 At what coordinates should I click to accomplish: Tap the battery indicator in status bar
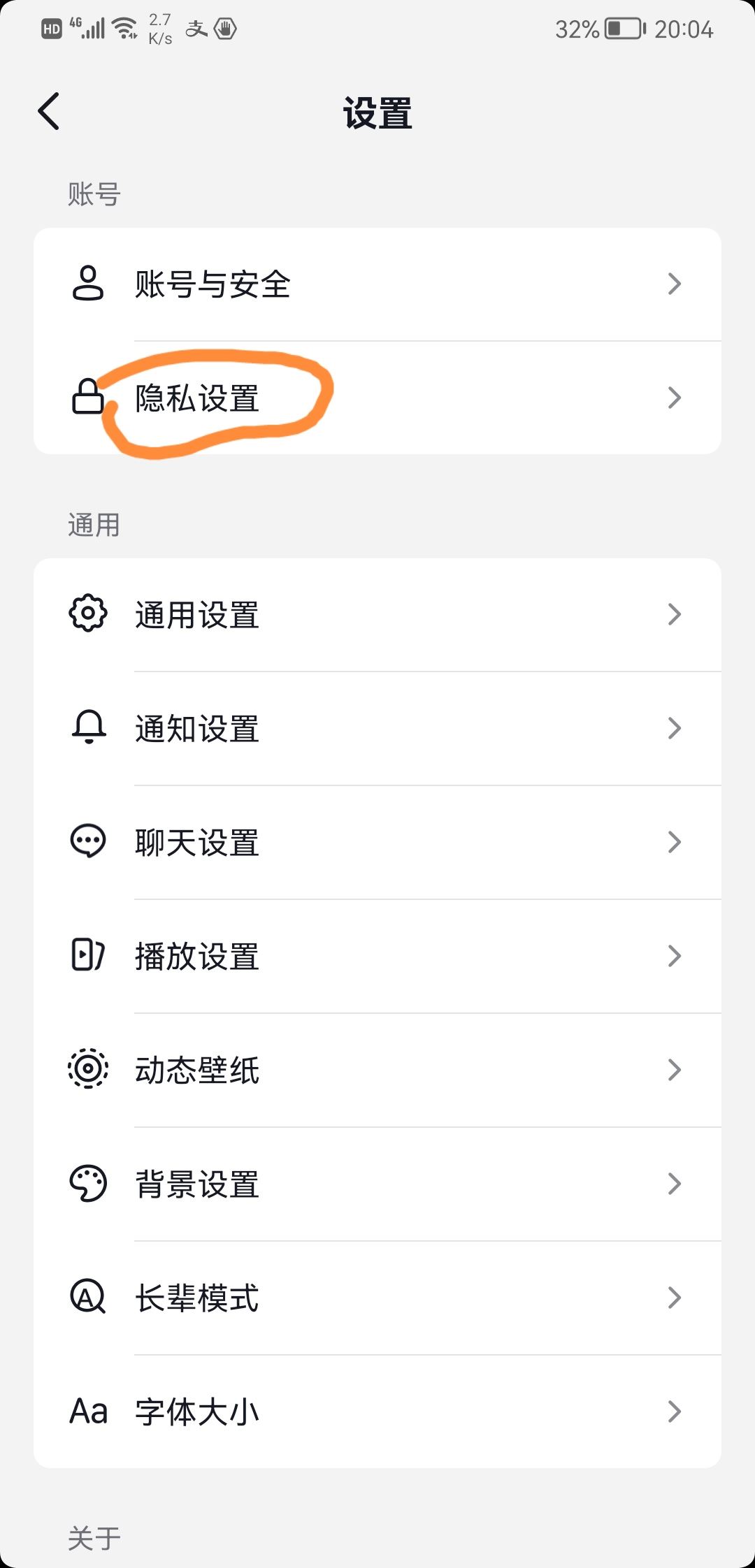(x=621, y=29)
